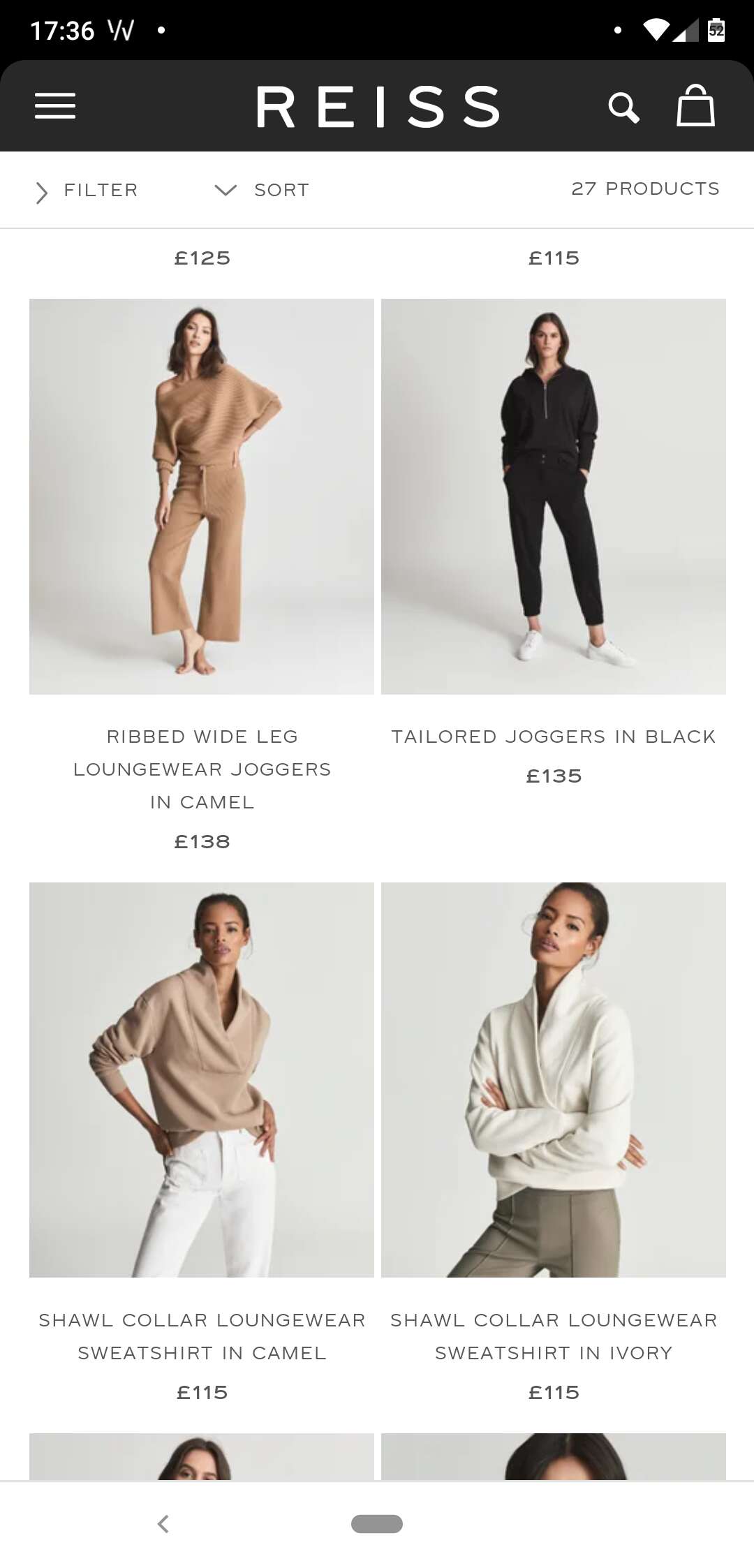
Task: Tap the search magnifier icon
Action: tap(623, 108)
